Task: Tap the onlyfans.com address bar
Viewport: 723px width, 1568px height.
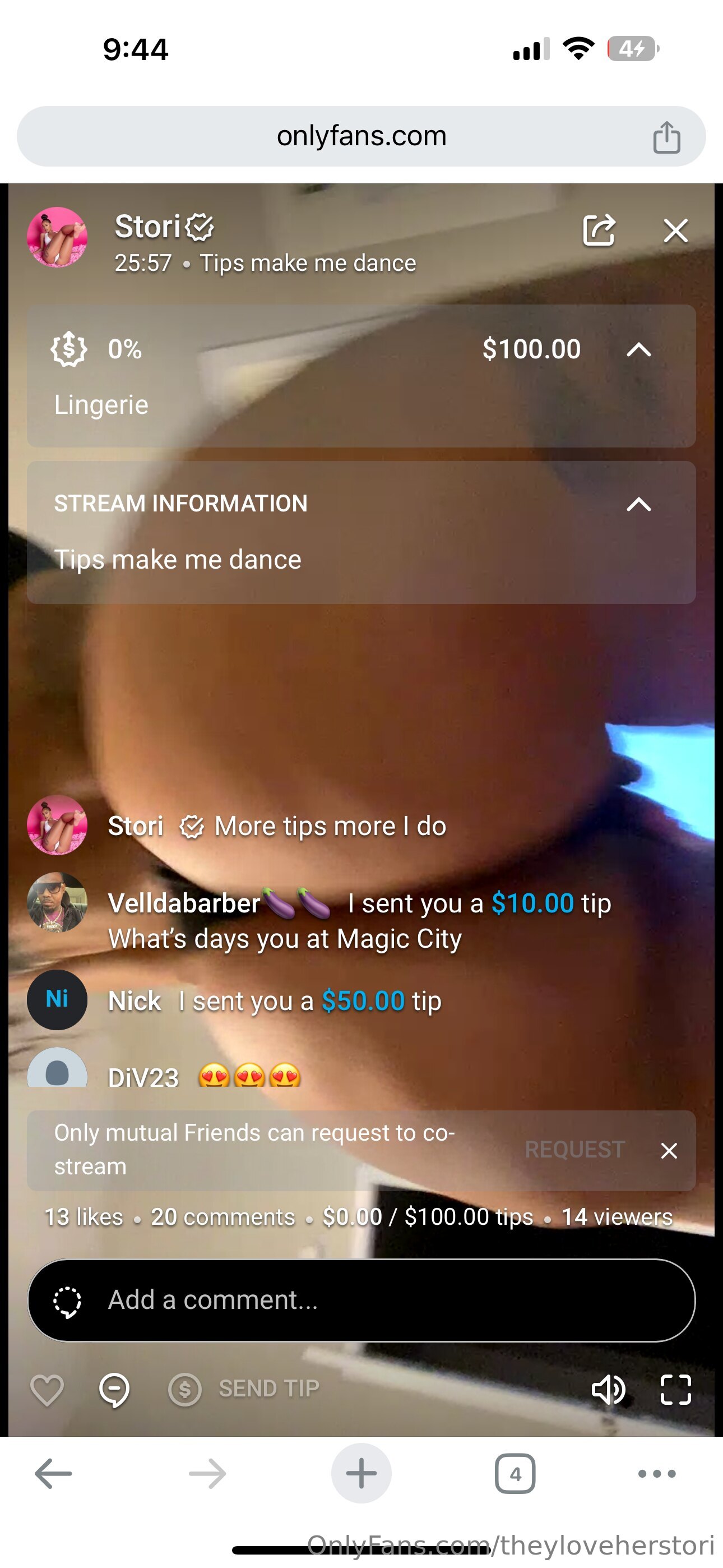Action: [x=361, y=136]
